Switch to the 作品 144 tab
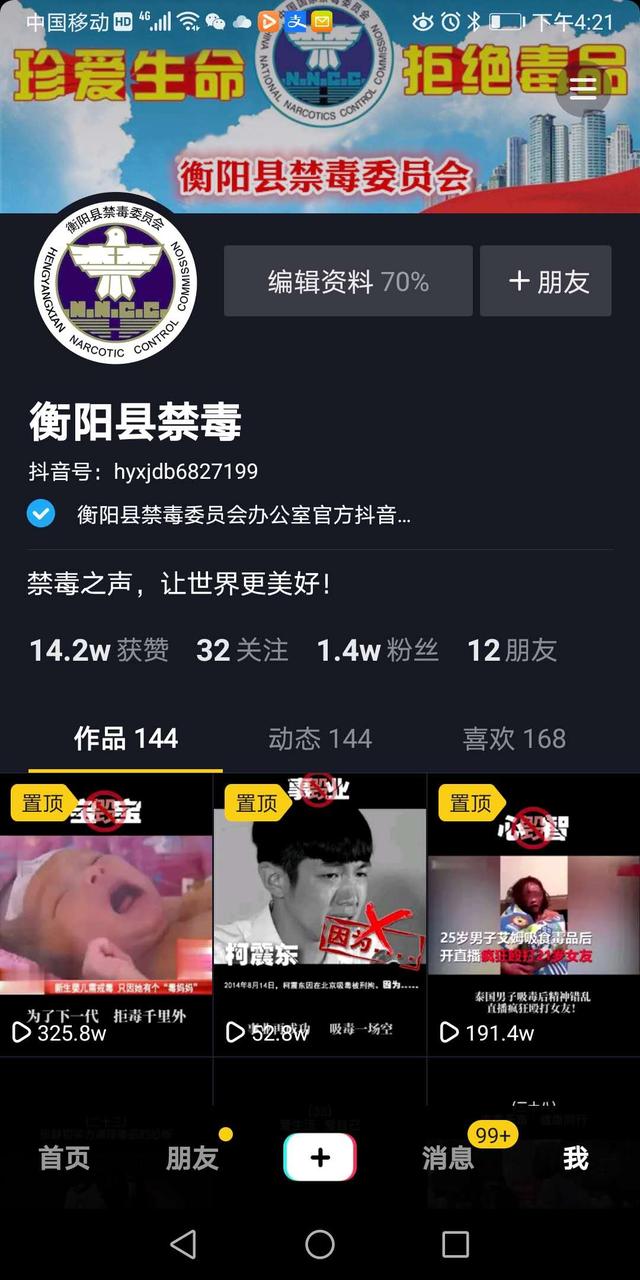This screenshot has width=640, height=1280. [126, 739]
